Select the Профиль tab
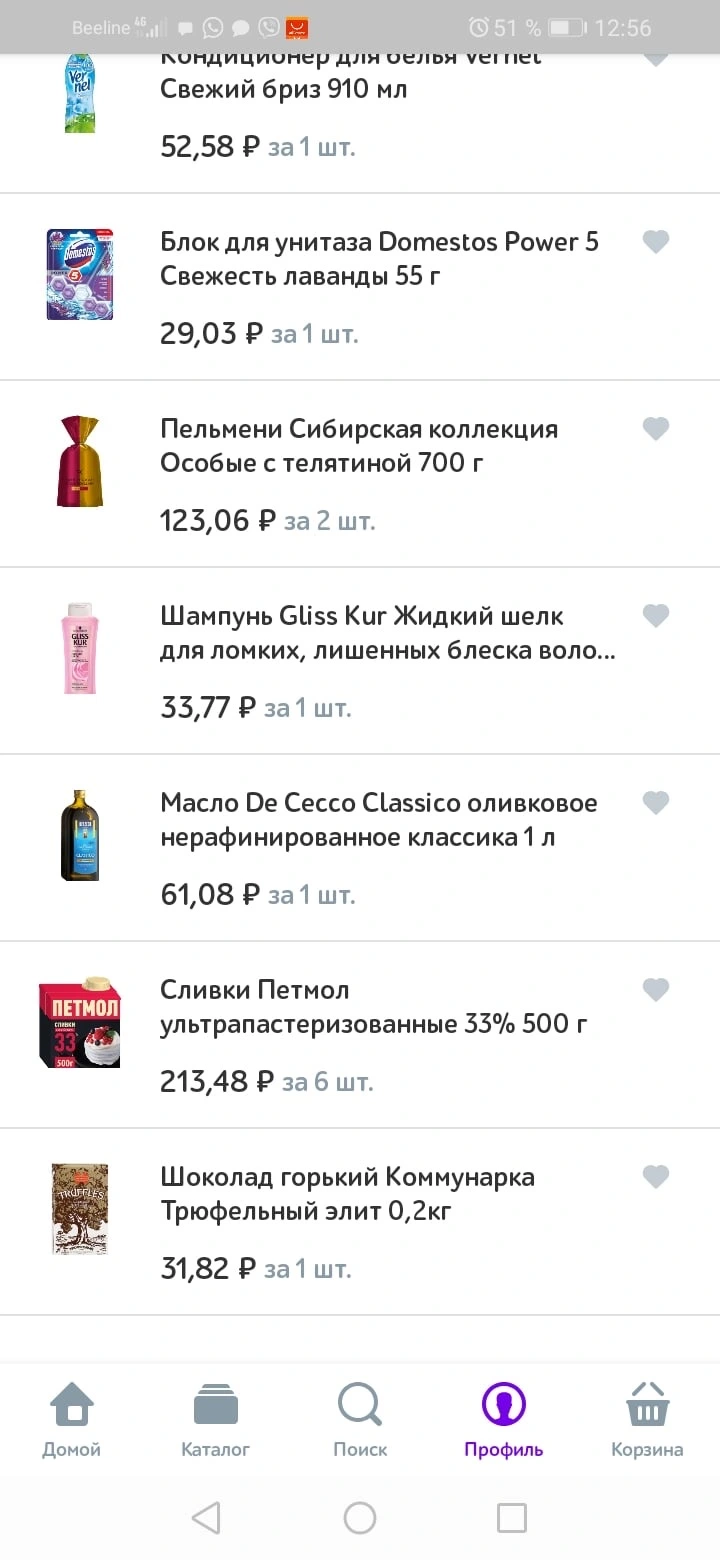This screenshot has height=1560, width=720. [x=504, y=1419]
